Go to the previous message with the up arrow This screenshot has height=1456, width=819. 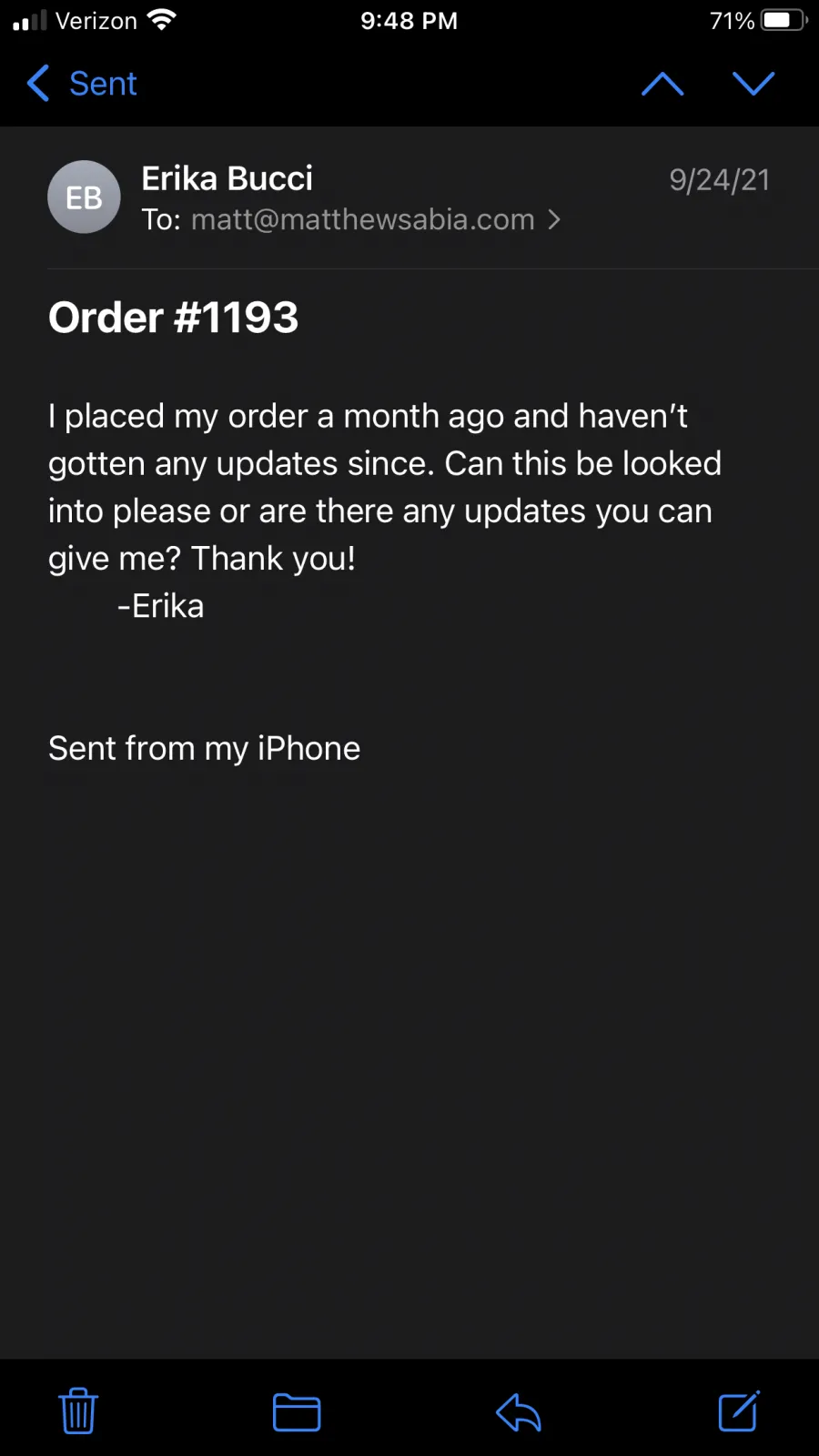click(x=662, y=84)
